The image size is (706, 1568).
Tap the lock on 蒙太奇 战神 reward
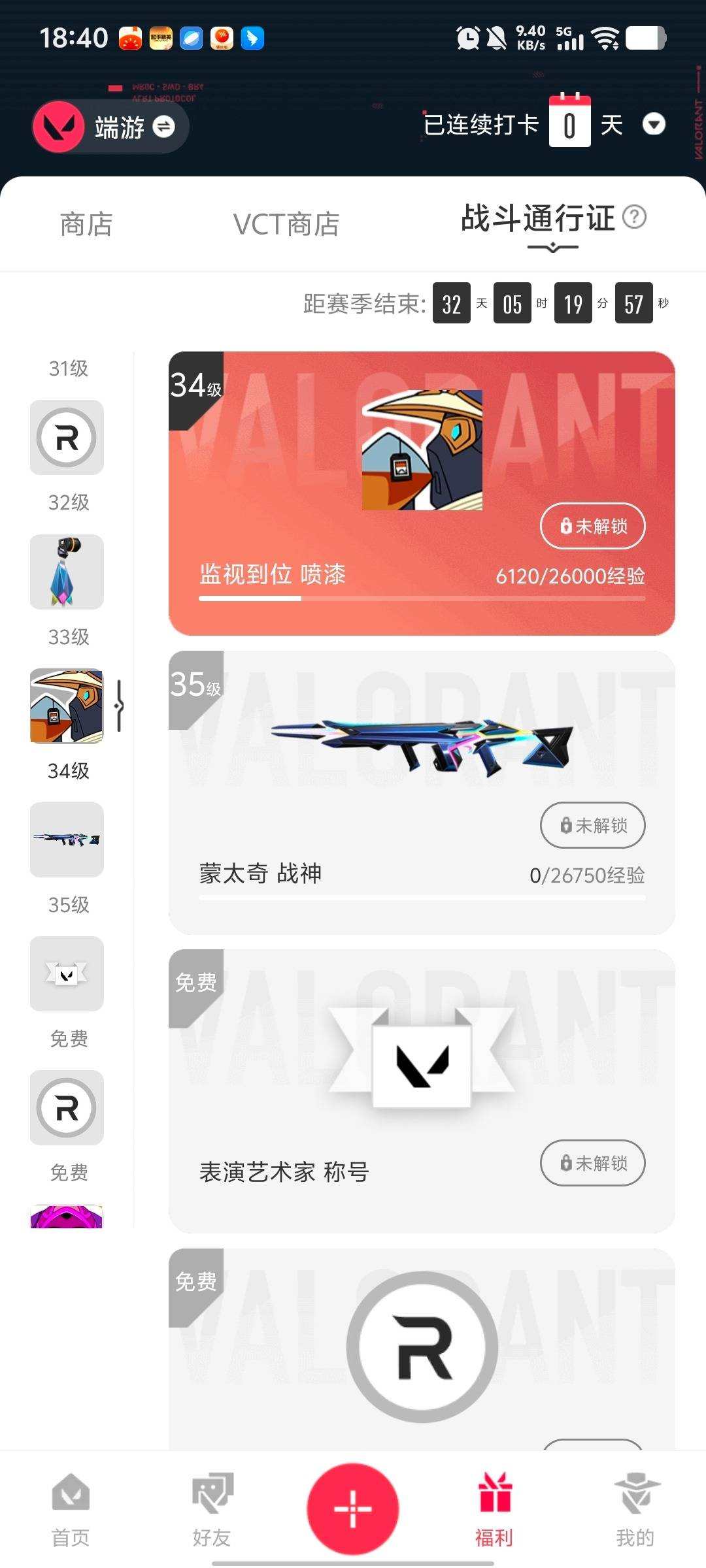(592, 825)
